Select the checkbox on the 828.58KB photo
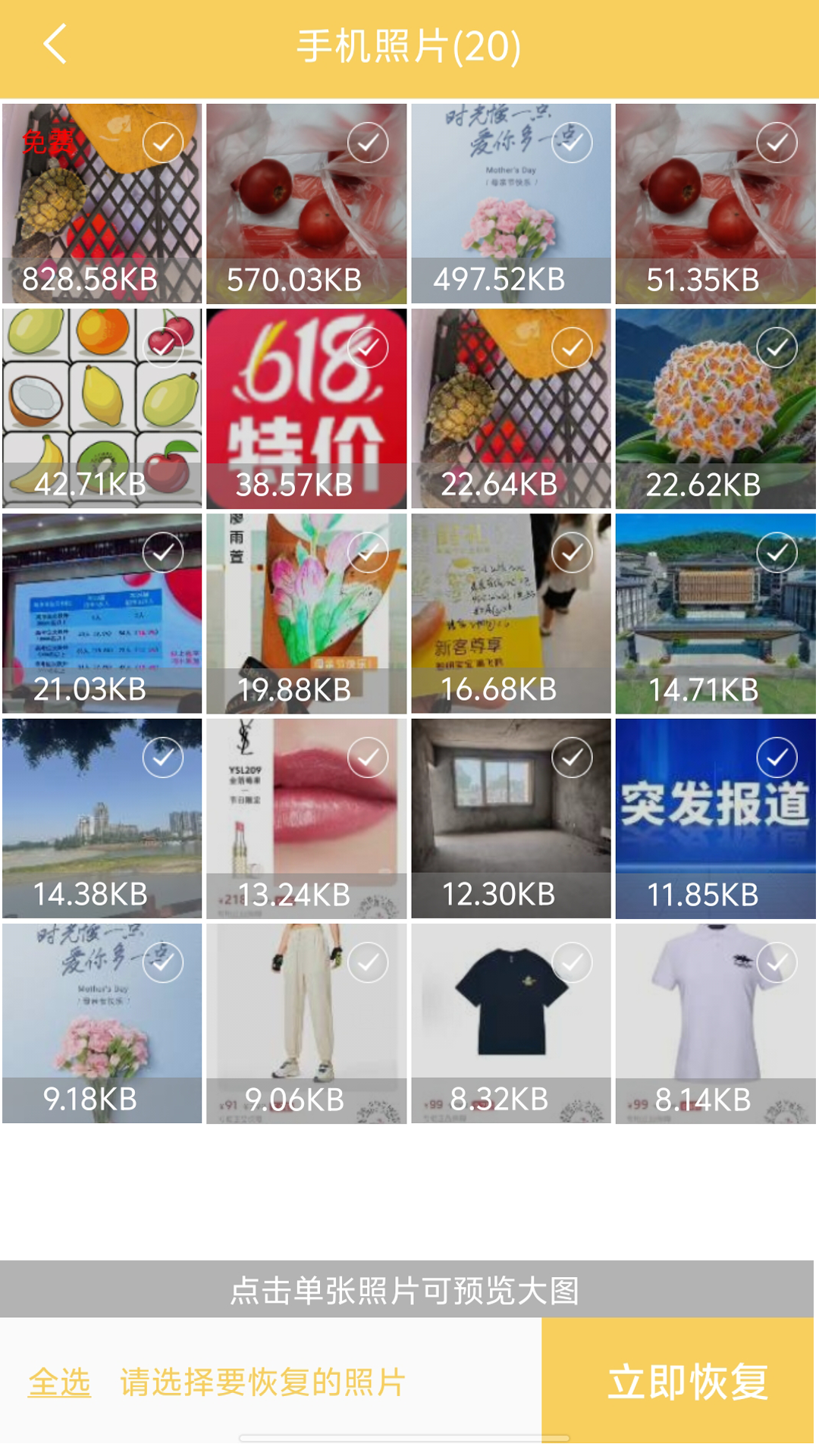The height and width of the screenshot is (1456, 819). 163,143
